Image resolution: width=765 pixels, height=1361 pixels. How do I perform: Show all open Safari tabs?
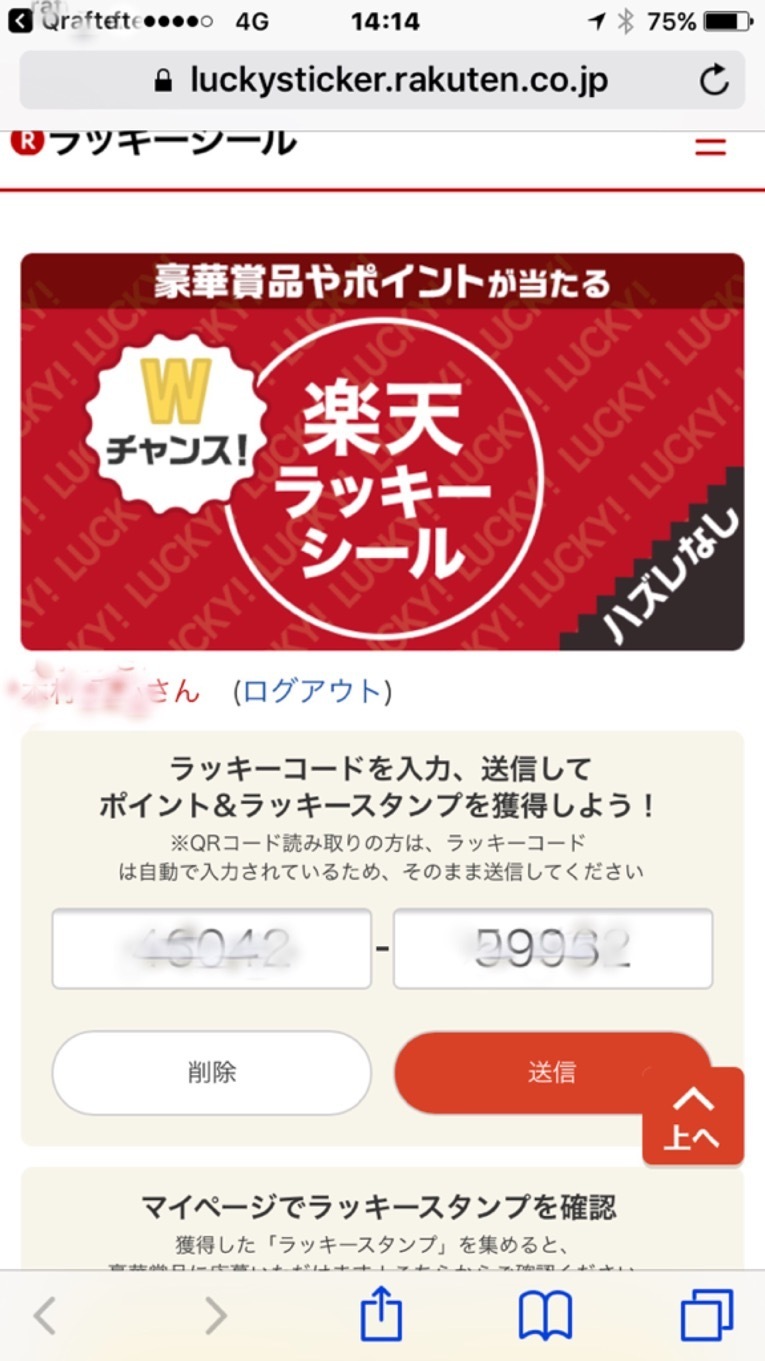[707, 1315]
